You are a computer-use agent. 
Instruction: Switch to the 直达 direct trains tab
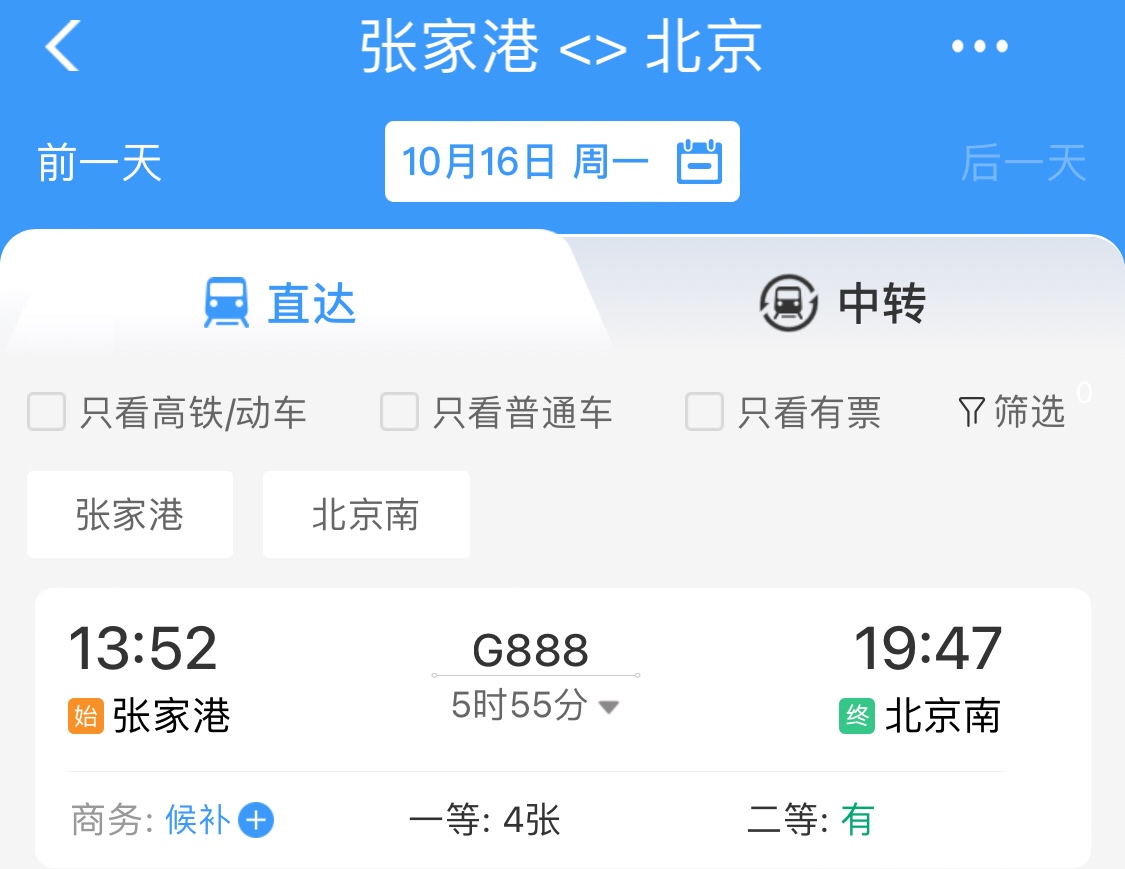click(280, 303)
